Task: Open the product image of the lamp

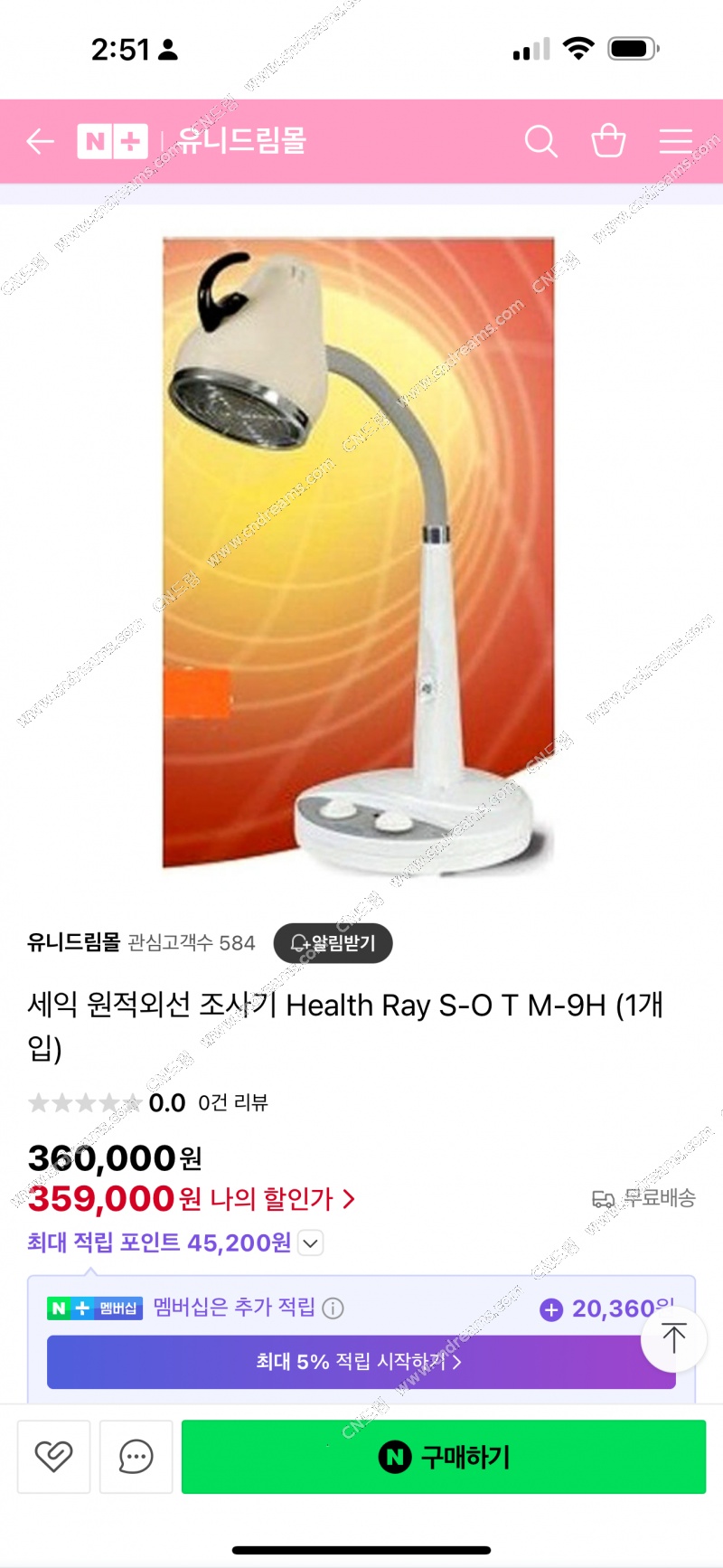Action: (358, 553)
